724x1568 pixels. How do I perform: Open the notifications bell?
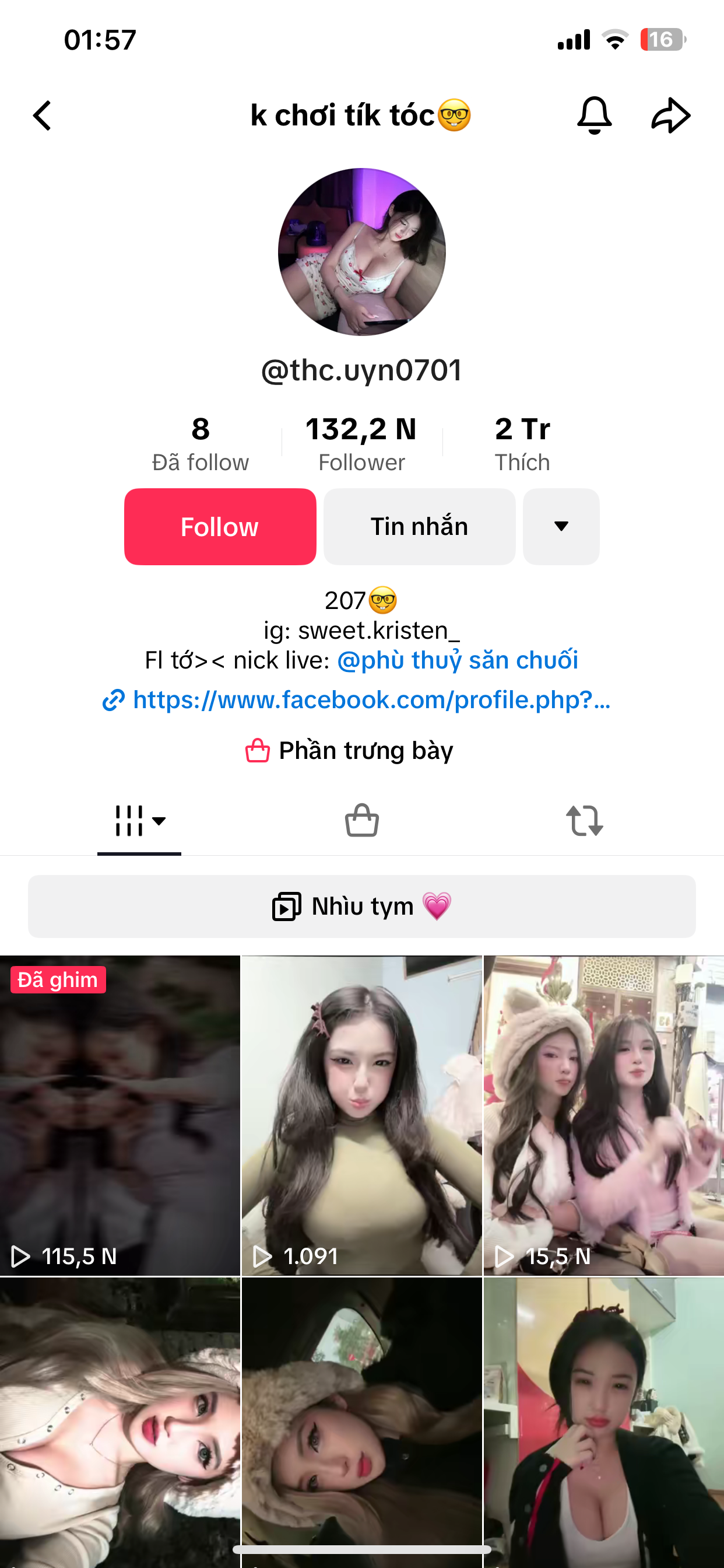click(x=594, y=116)
